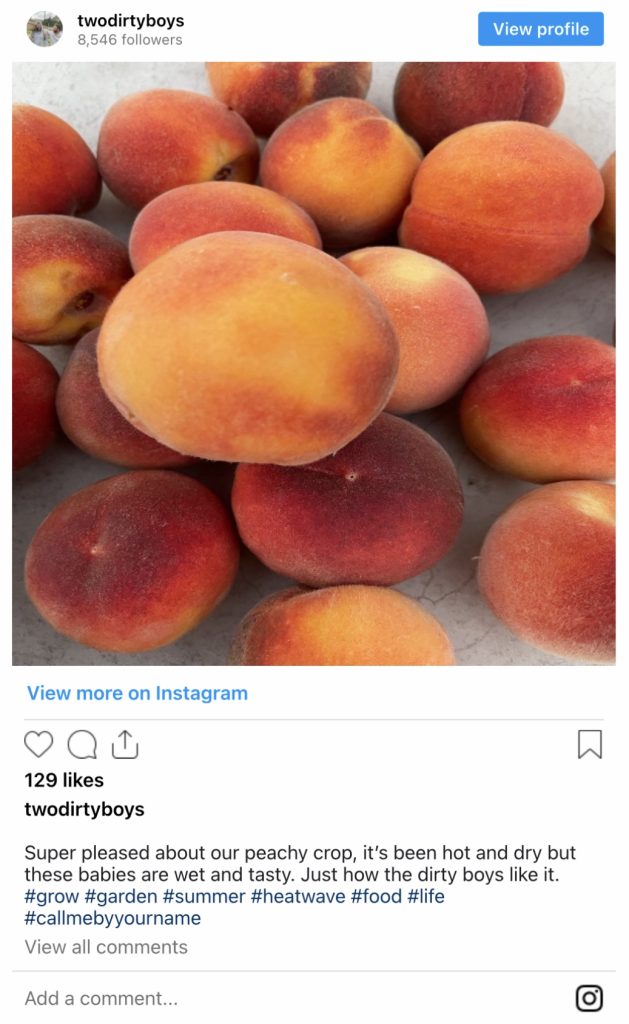629x1024 pixels.
Task: Tap the View profile button
Action: 540,29
